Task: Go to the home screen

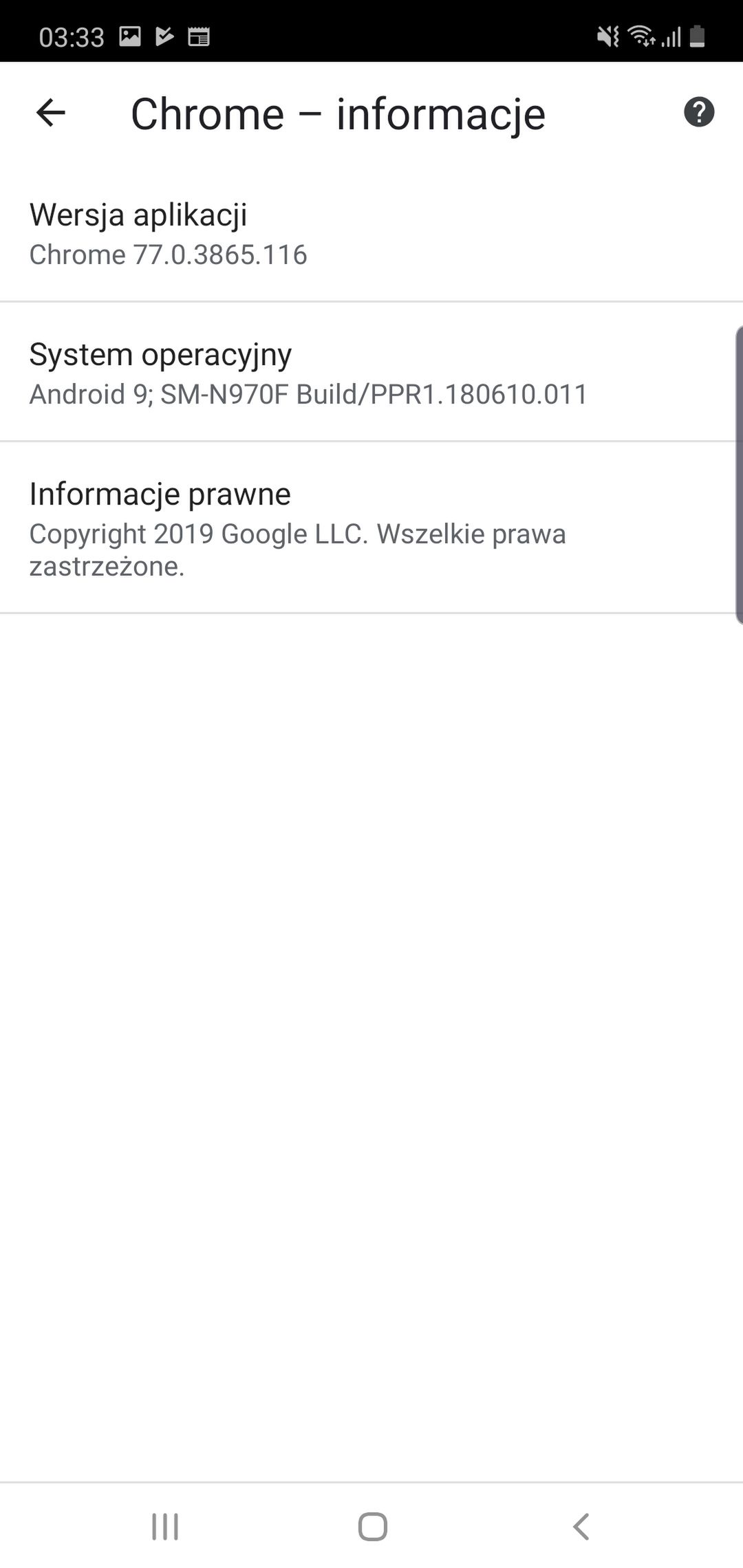Action: (372, 1526)
